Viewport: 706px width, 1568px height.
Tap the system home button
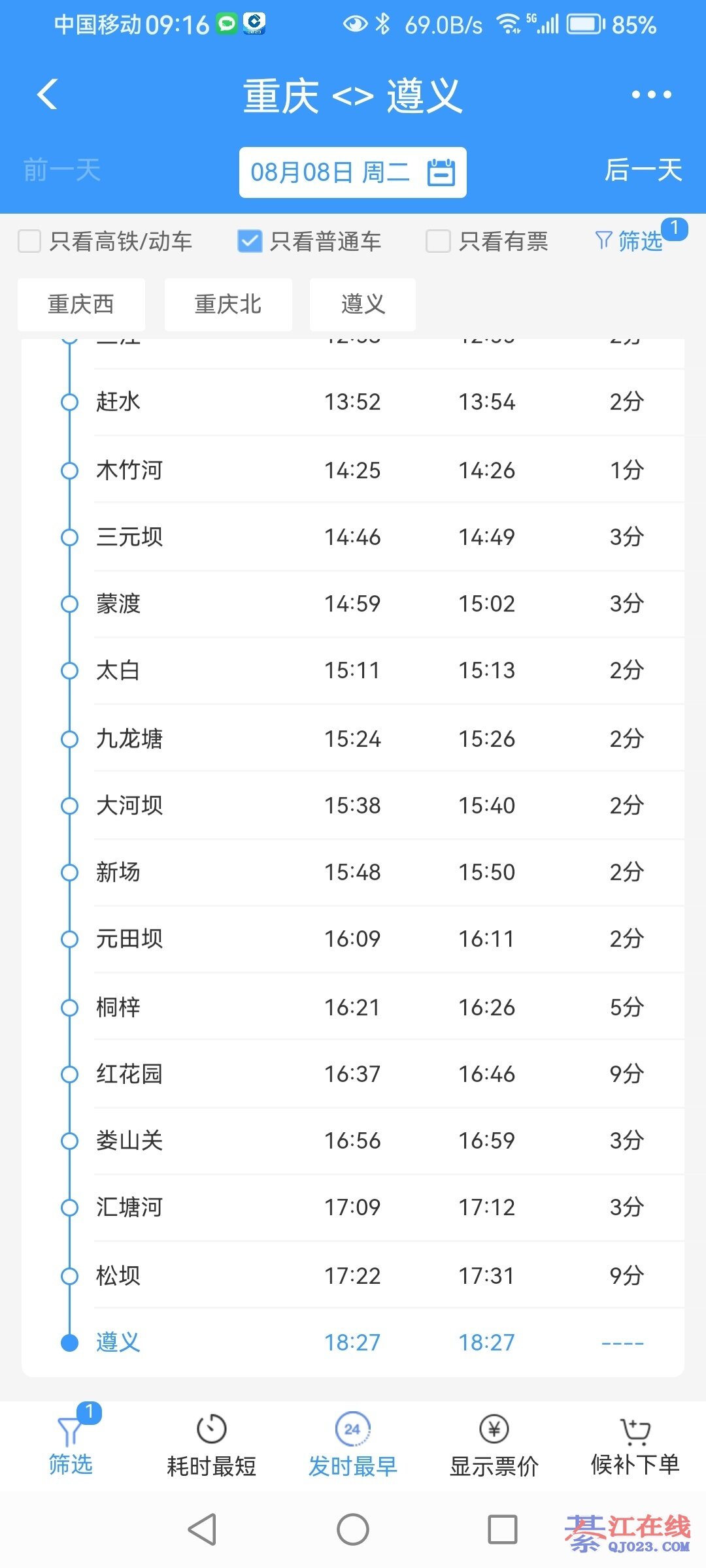tap(352, 1529)
